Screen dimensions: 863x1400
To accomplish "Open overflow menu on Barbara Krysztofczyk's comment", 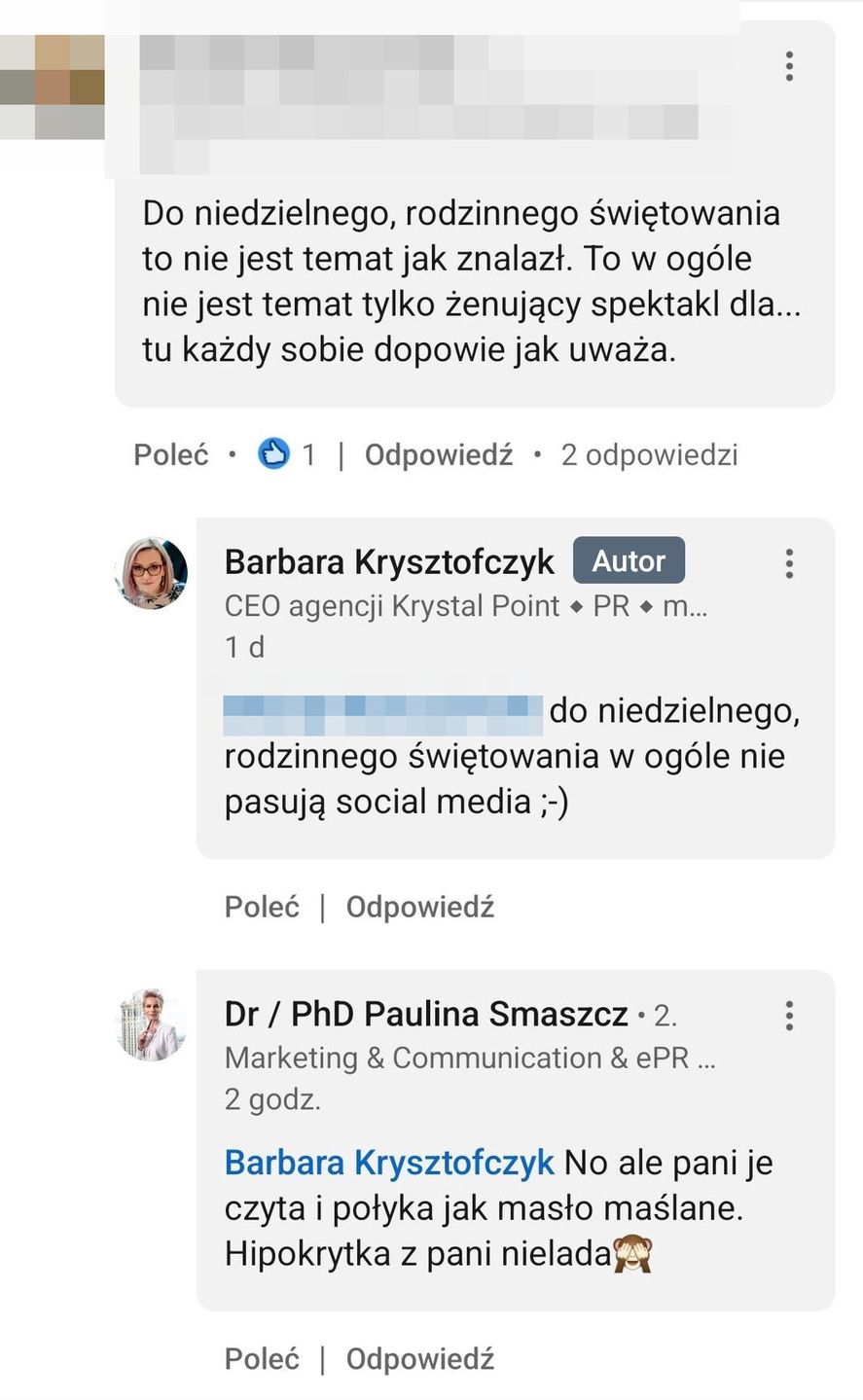I will tap(789, 563).
